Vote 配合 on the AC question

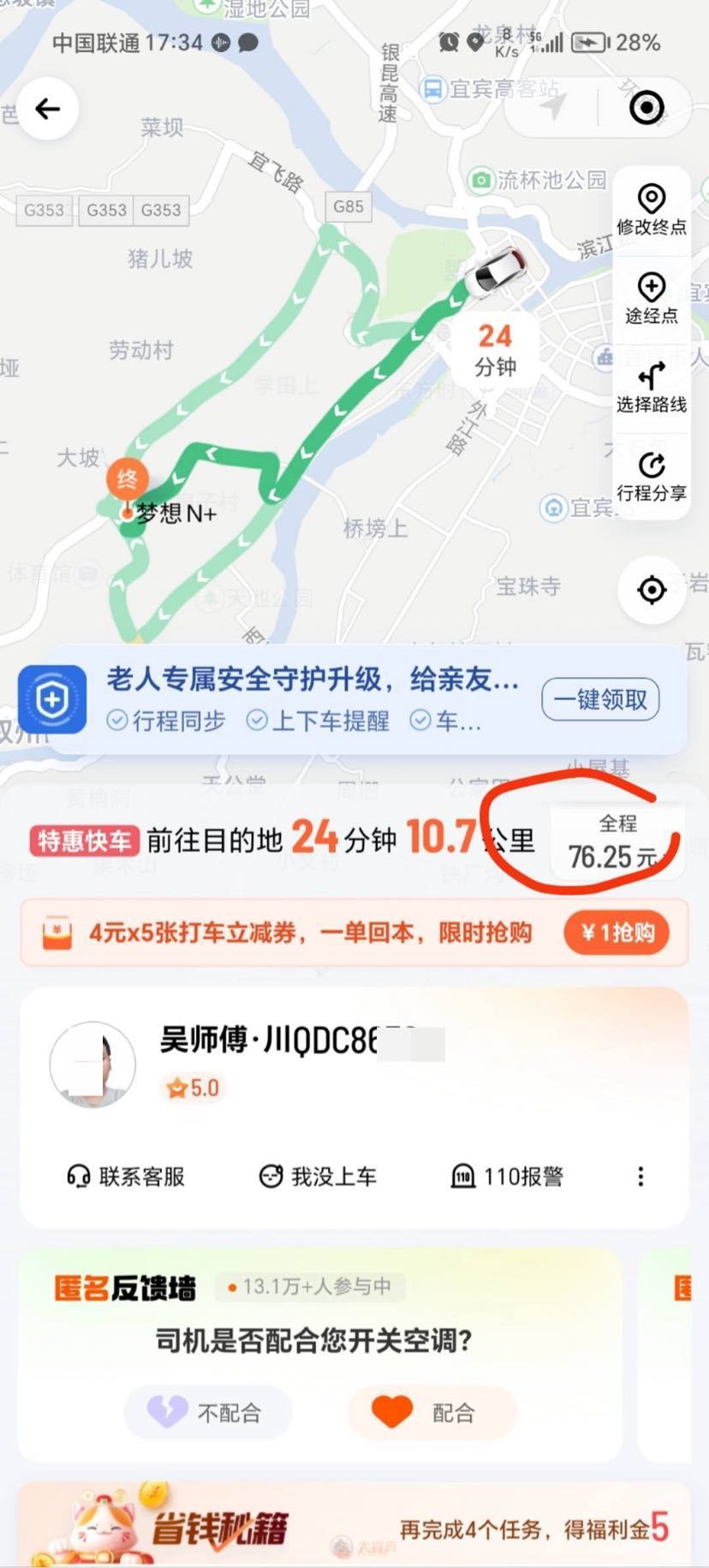coord(432,1411)
